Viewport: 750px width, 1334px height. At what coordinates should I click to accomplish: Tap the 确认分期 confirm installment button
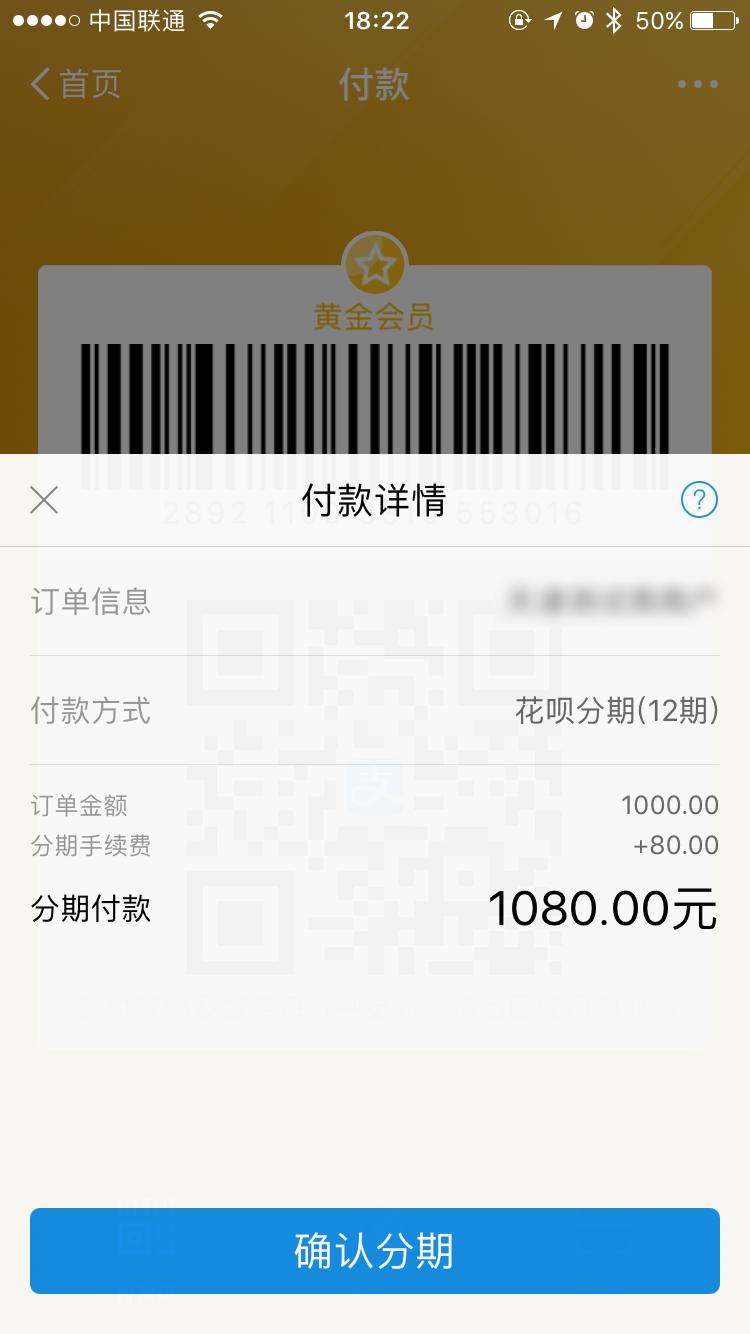click(374, 1251)
